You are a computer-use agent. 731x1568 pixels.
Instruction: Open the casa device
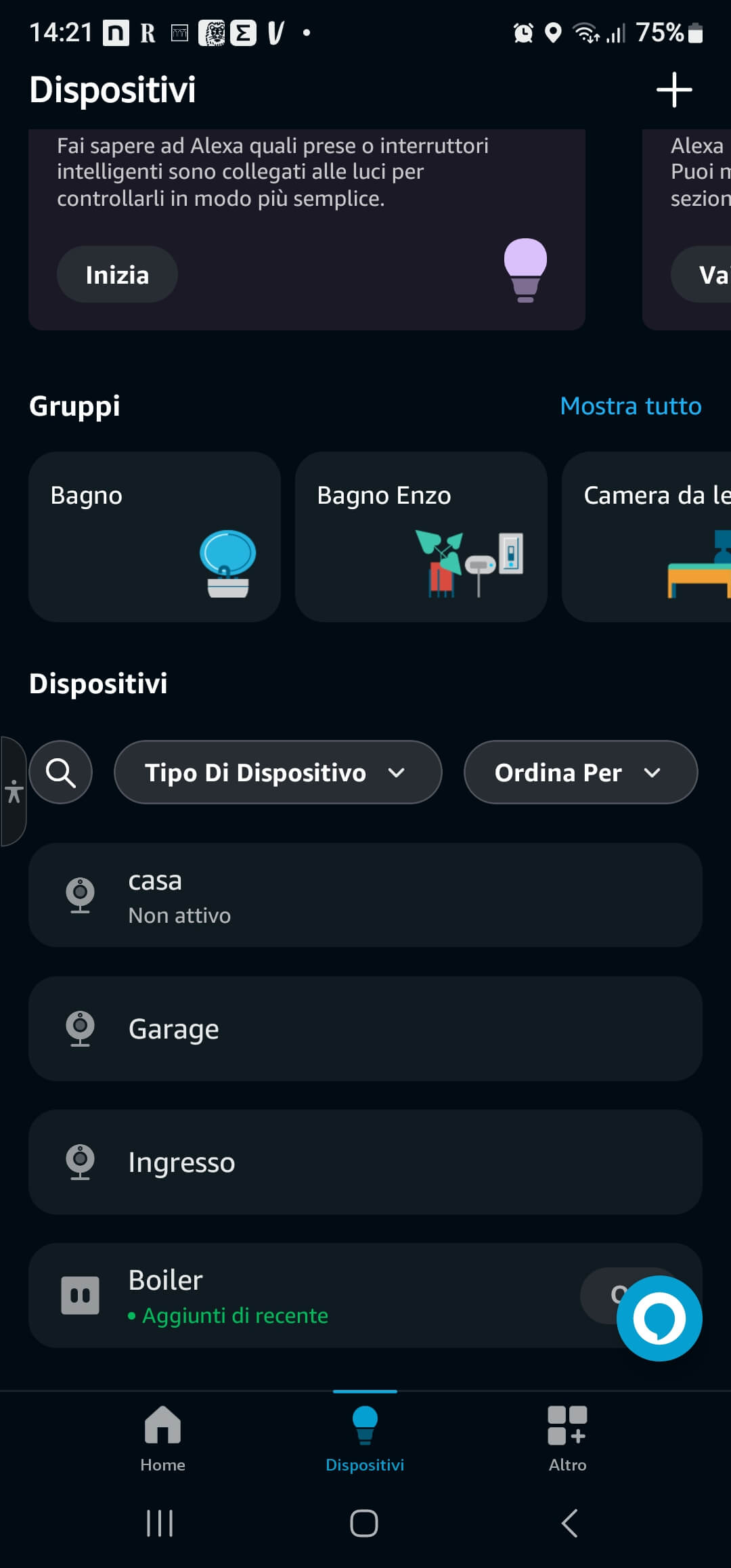pyautogui.click(x=365, y=895)
